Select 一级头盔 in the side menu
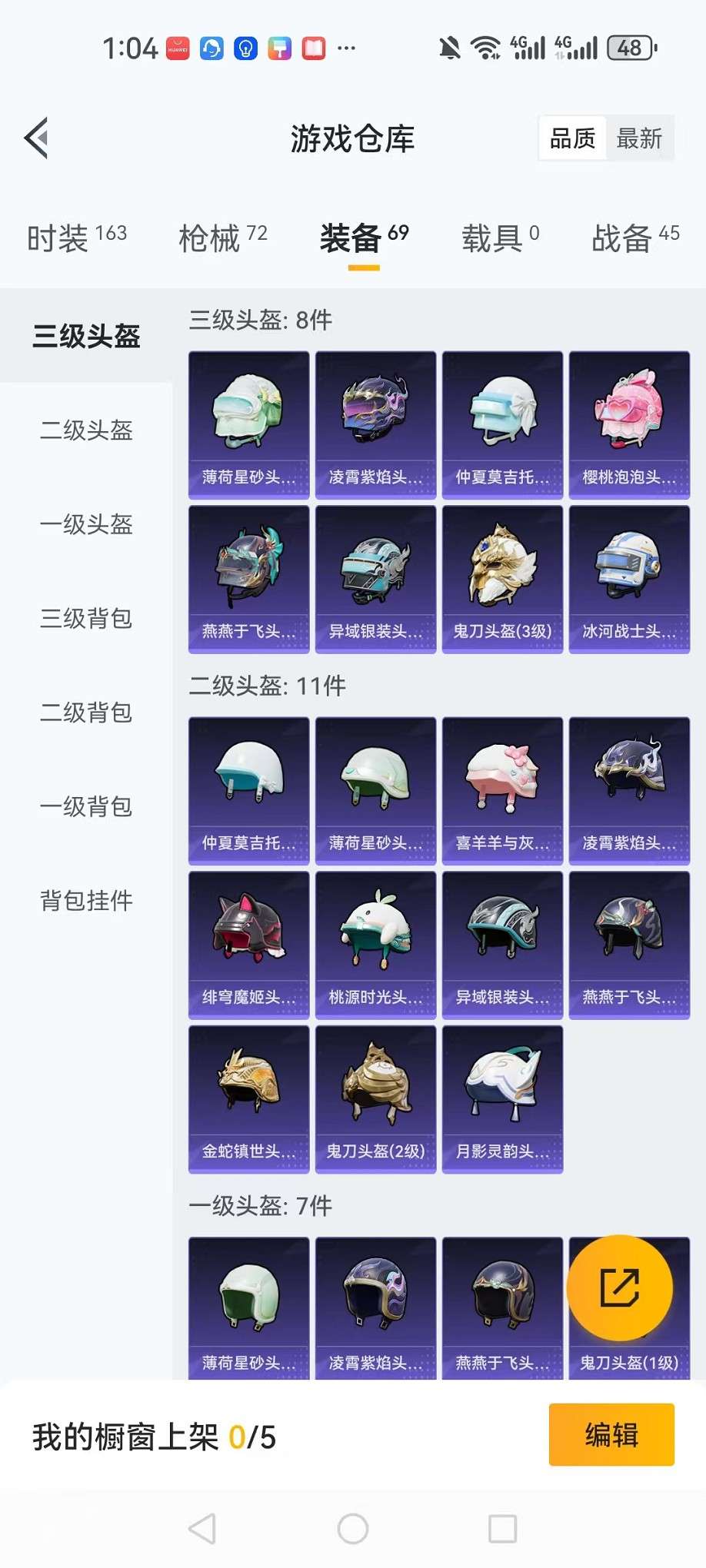 coord(86,525)
